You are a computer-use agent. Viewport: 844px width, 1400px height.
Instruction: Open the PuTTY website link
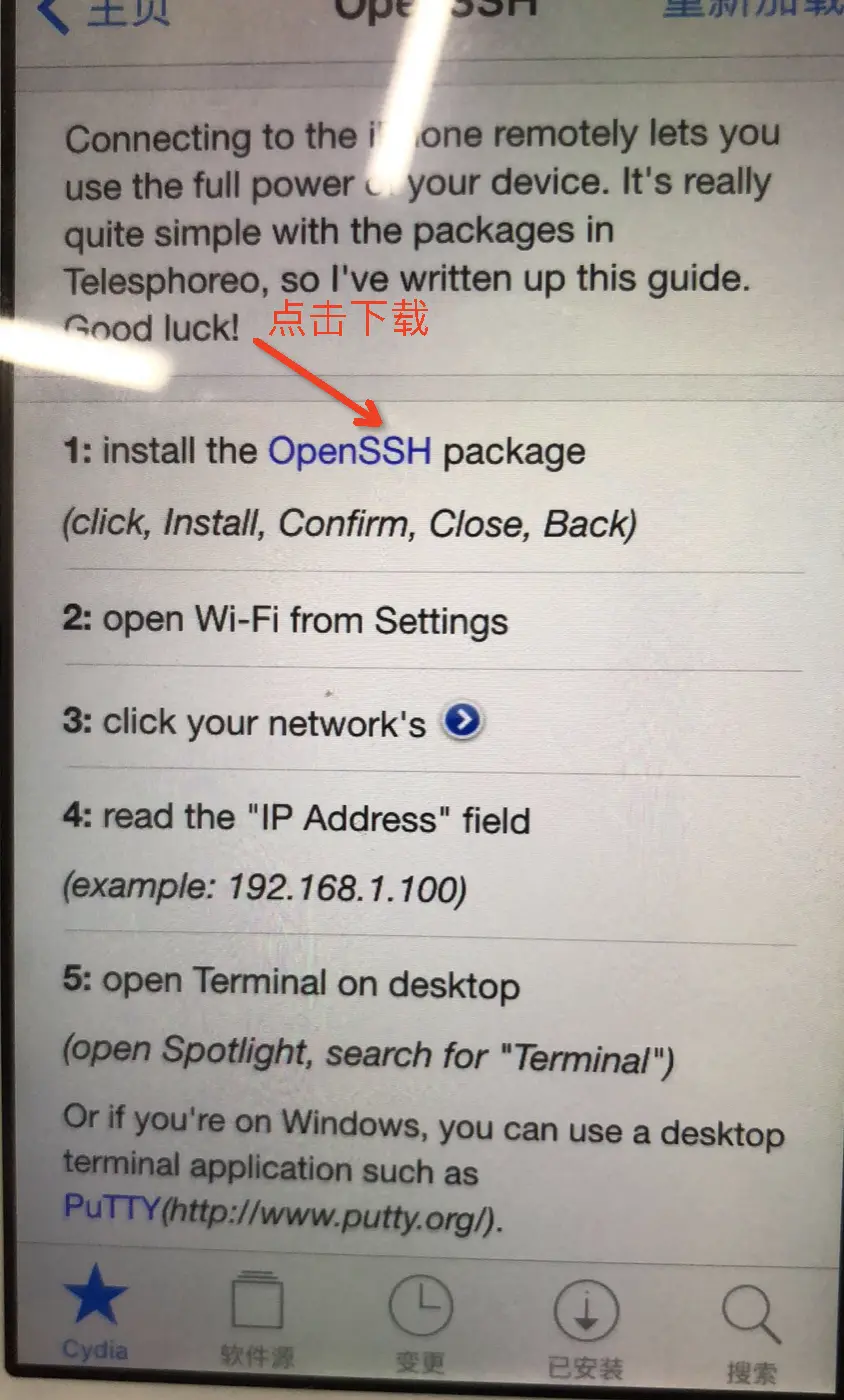(x=111, y=1206)
